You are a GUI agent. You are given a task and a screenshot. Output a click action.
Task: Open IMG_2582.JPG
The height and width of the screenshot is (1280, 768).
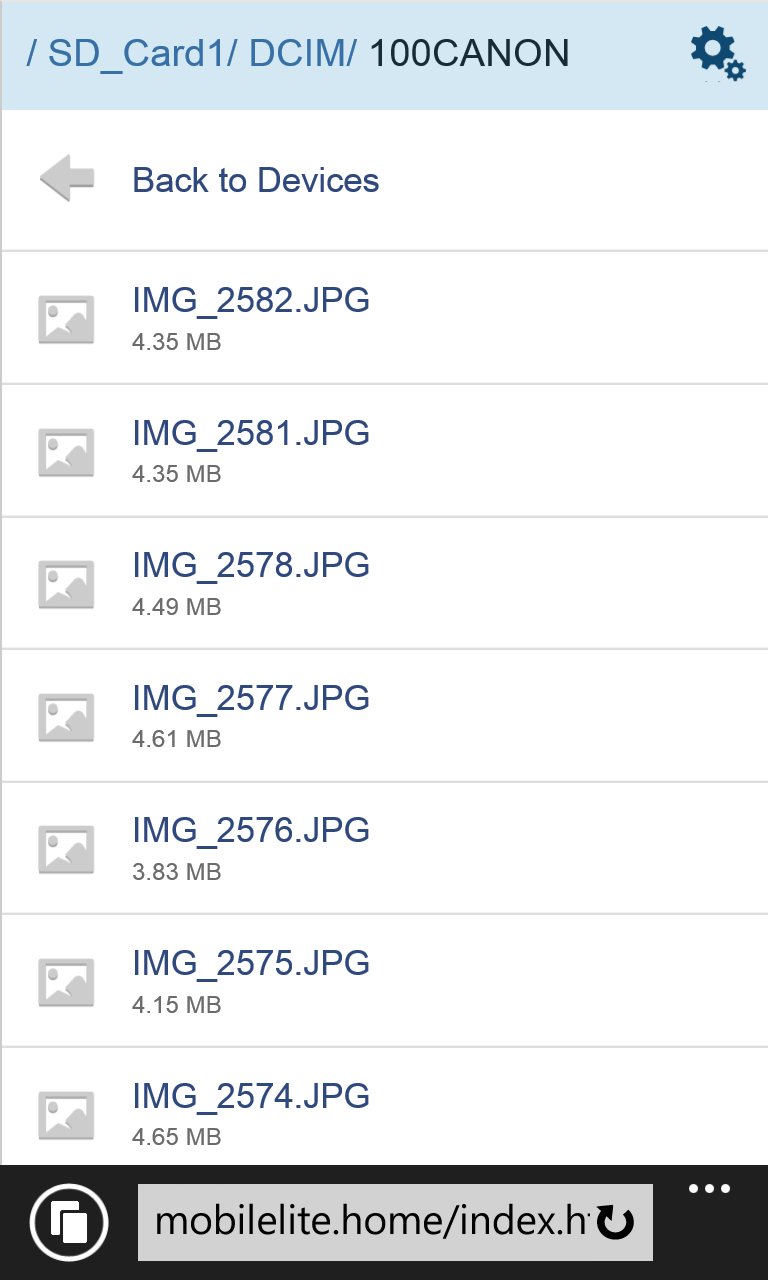tap(384, 318)
